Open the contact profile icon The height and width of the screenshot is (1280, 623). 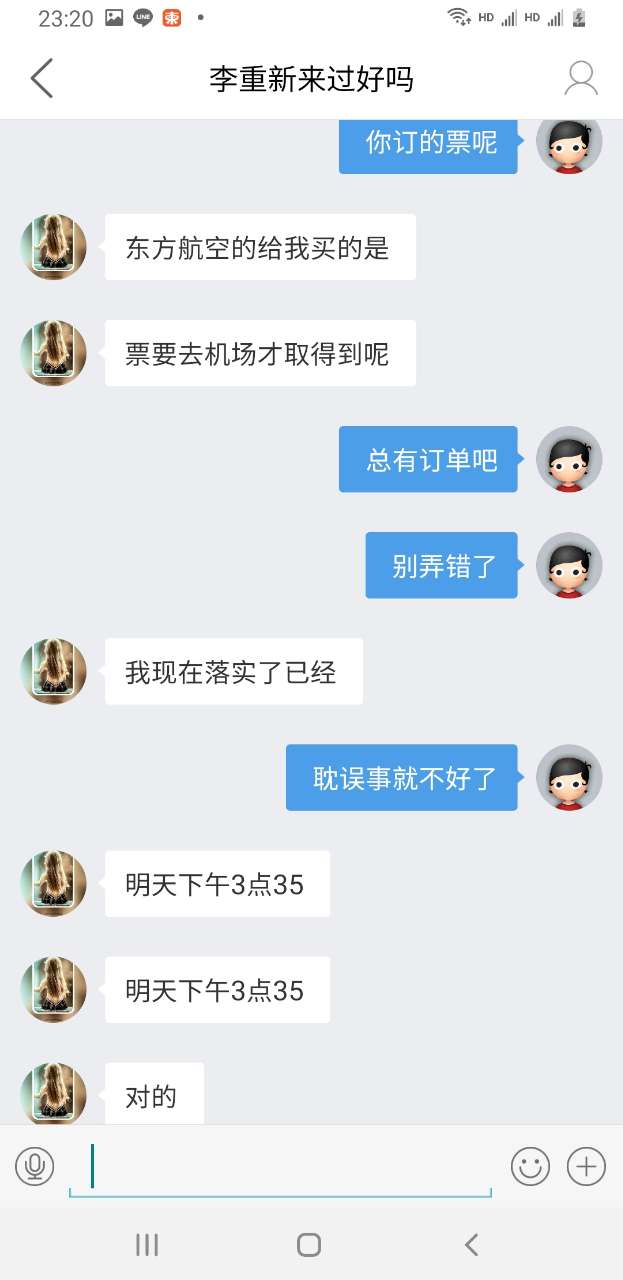581,78
